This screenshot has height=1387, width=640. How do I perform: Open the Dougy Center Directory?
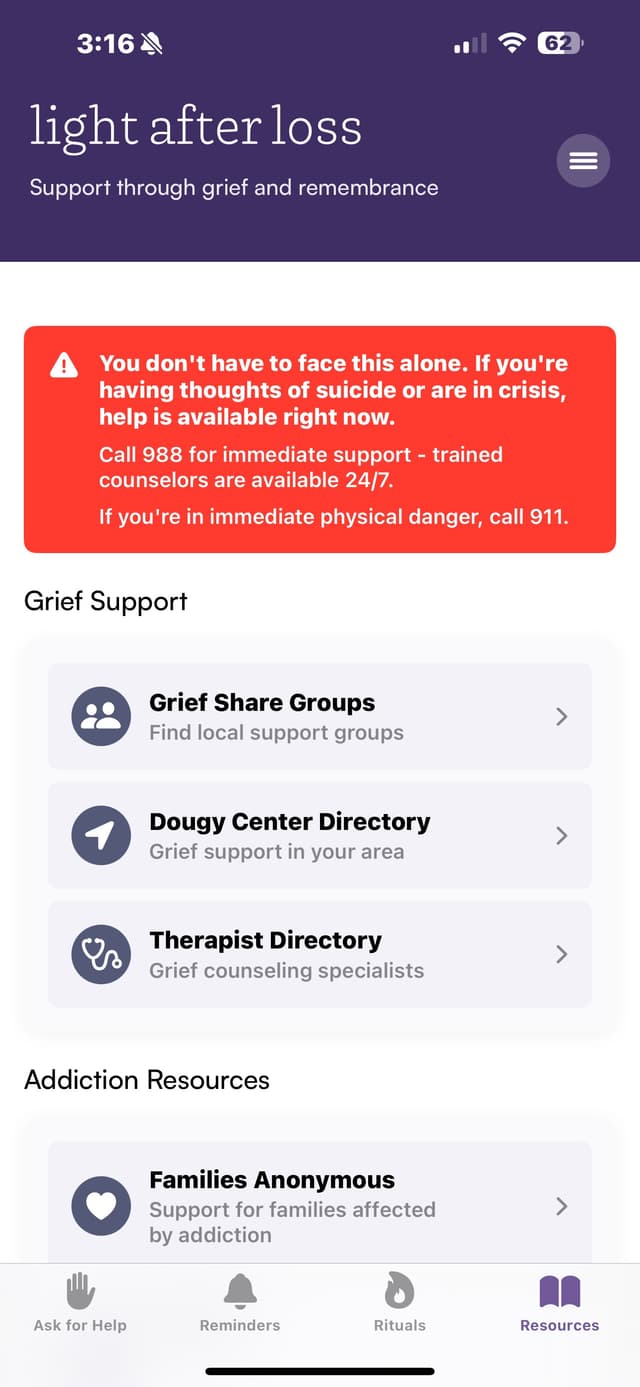pyautogui.click(x=319, y=835)
